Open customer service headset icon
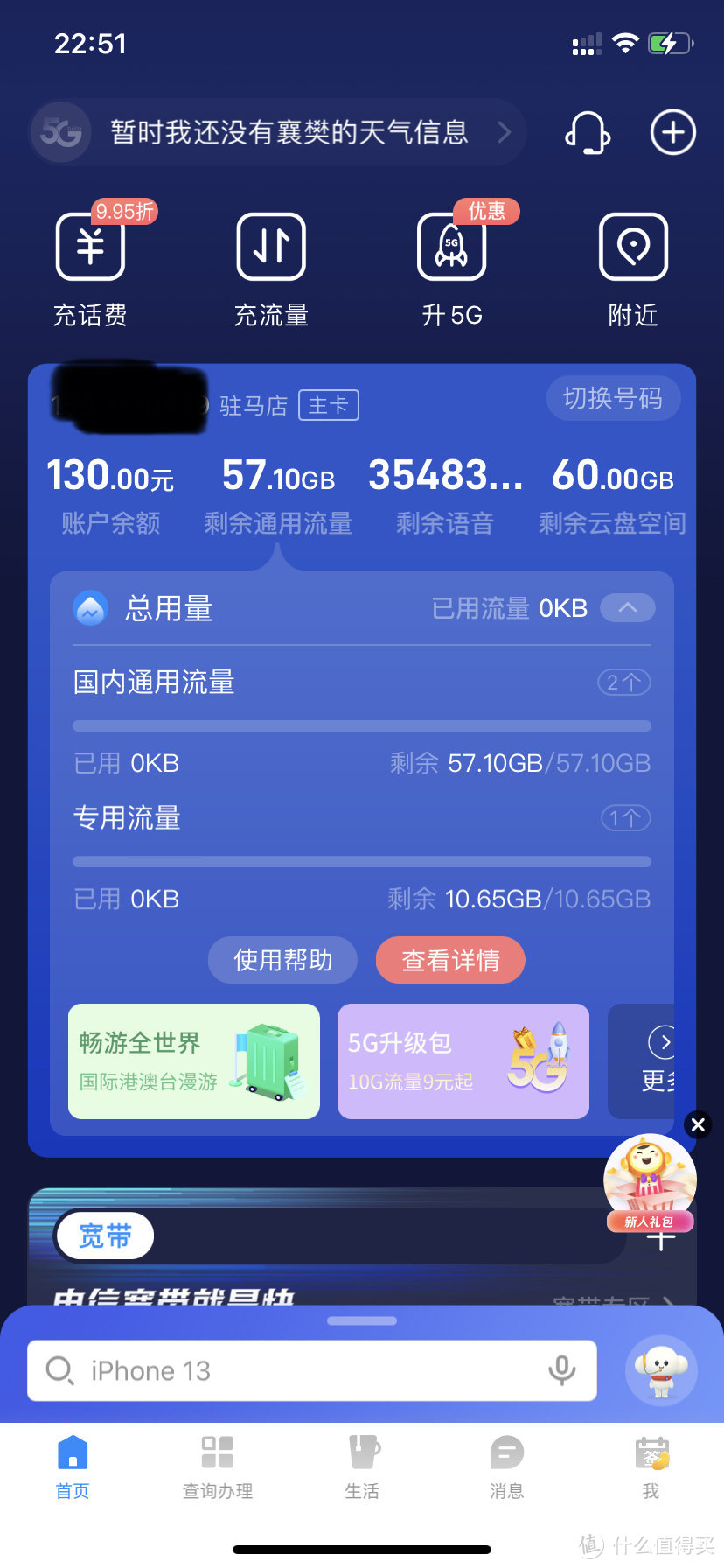 pos(586,132)
